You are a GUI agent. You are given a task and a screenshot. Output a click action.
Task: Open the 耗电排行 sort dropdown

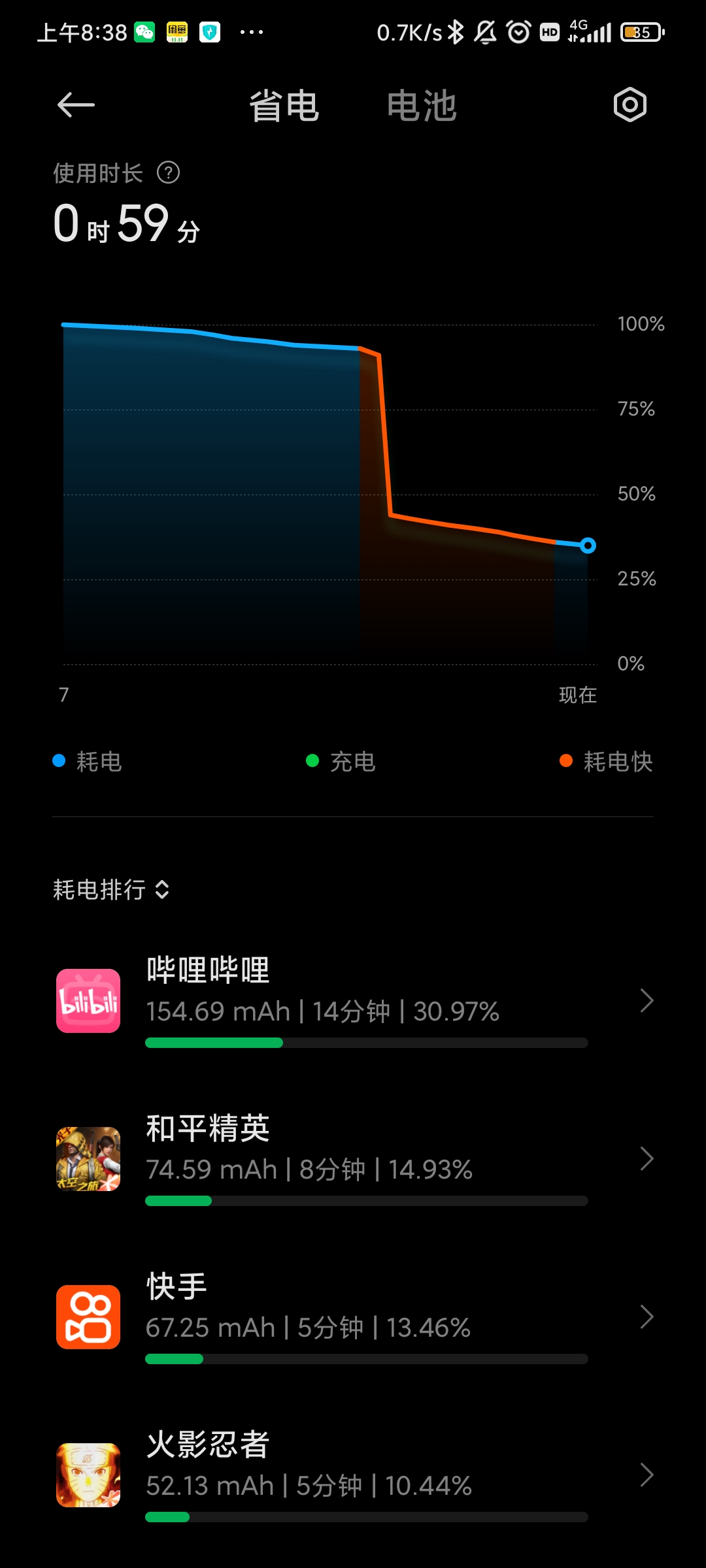pos(111,890)
